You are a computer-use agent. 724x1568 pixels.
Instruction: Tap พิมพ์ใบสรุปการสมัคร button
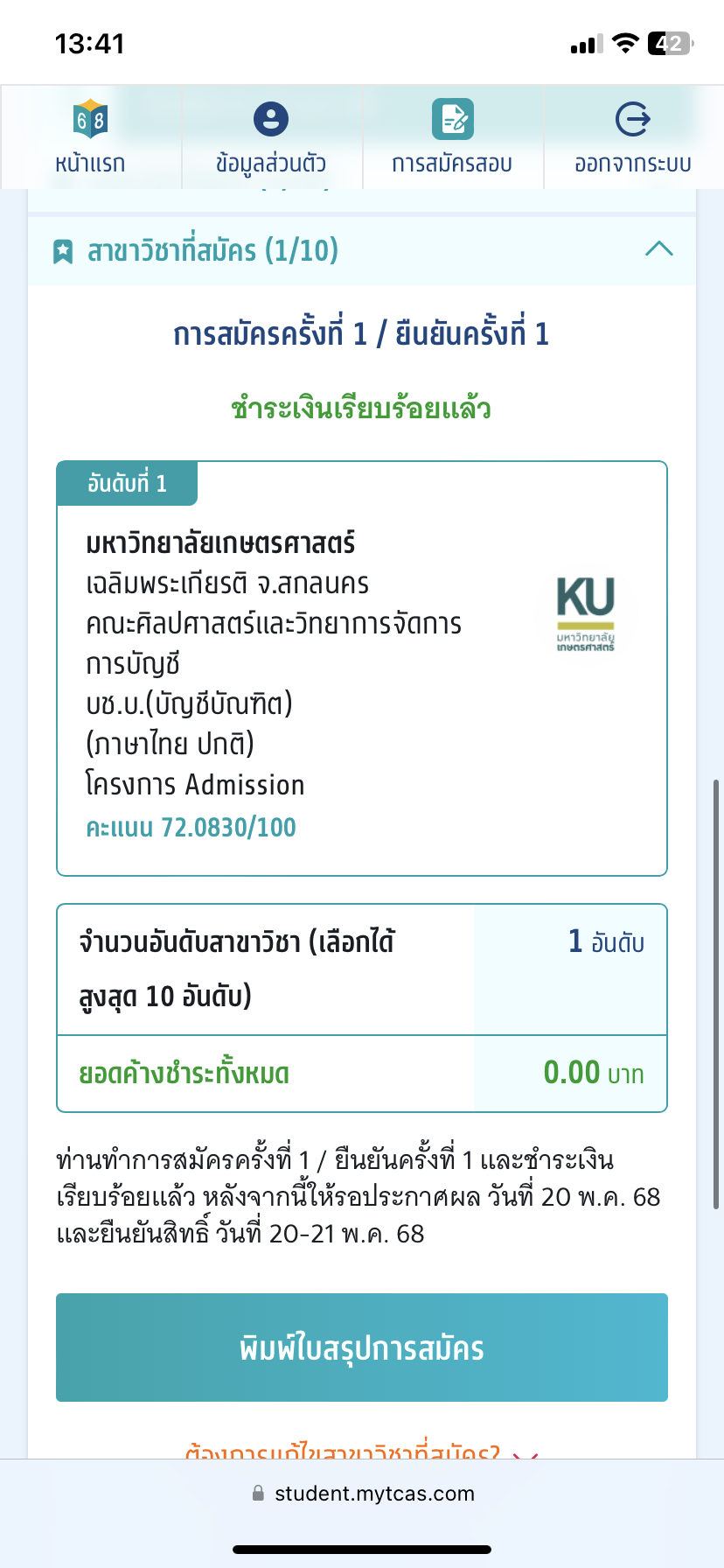[362, 1347]
